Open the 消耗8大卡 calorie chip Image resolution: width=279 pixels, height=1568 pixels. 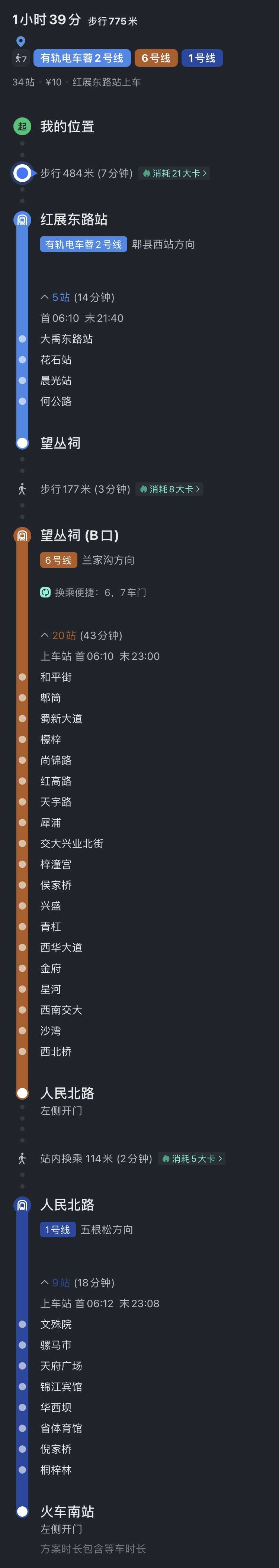[170, 489]
